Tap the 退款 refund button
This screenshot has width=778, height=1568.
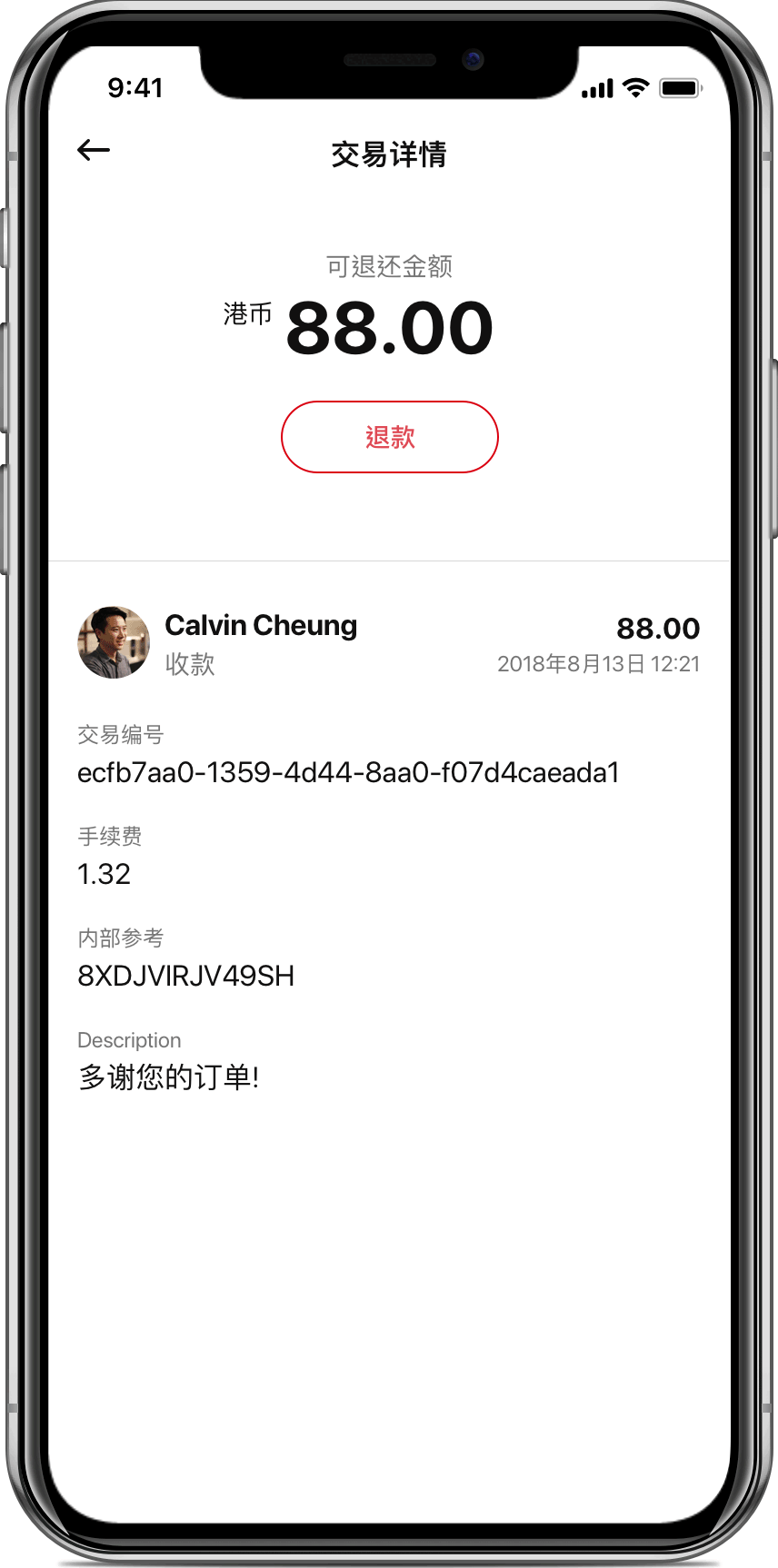pos(389,437)
